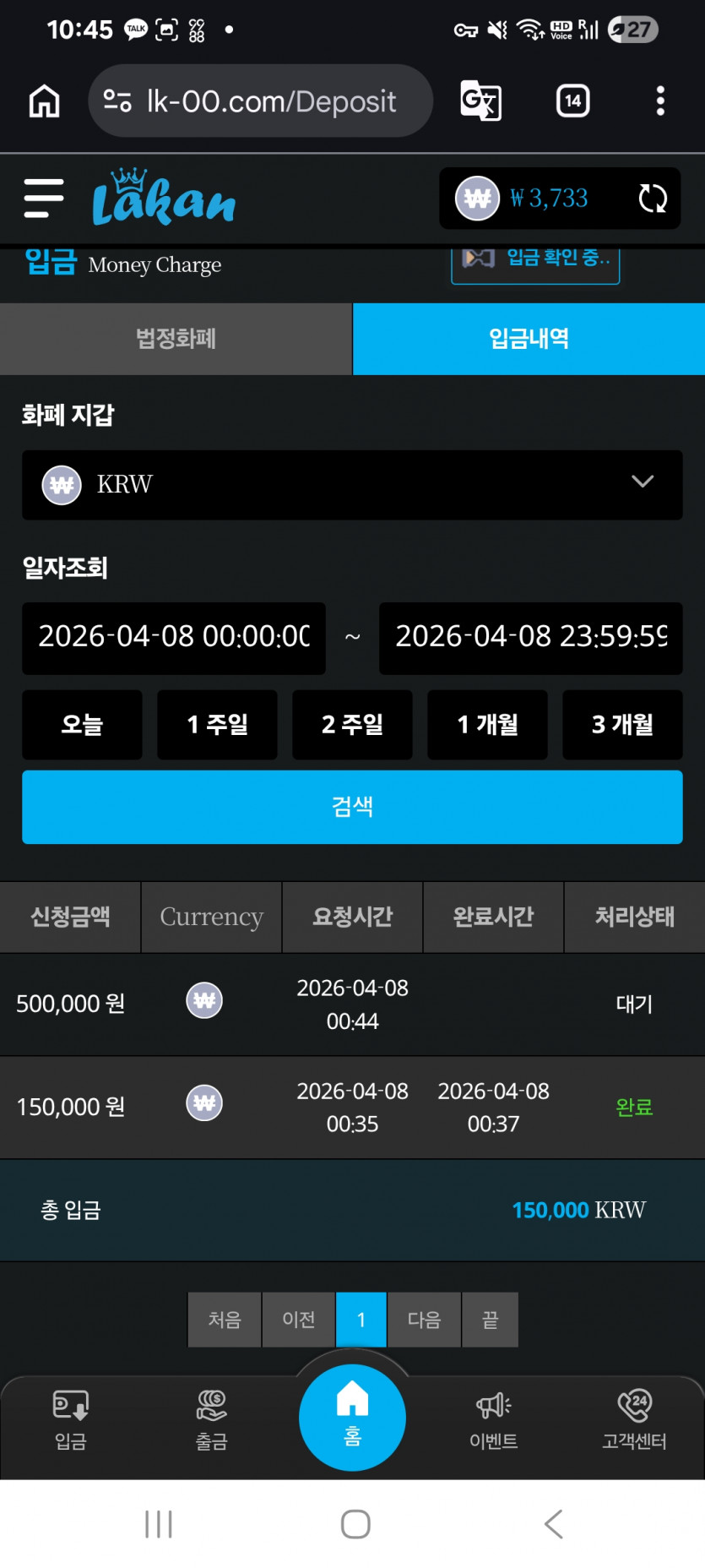Go to the 홈 tab
705x1568 pixels.
tap(352, 1417)
